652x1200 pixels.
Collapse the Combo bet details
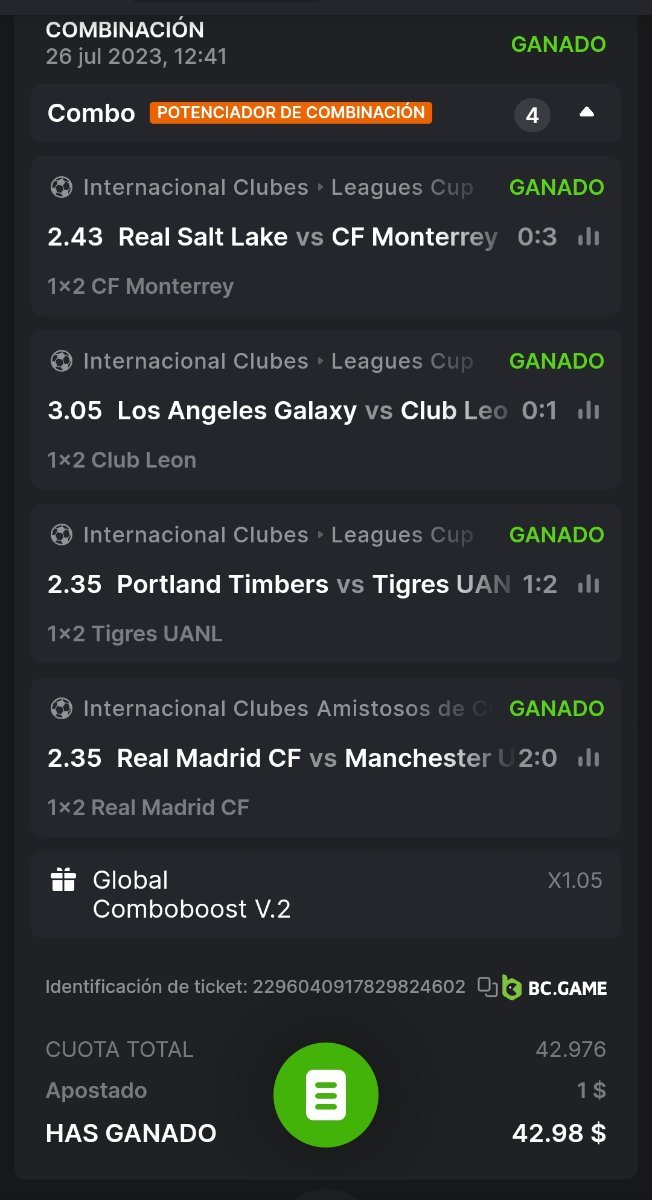587,113
